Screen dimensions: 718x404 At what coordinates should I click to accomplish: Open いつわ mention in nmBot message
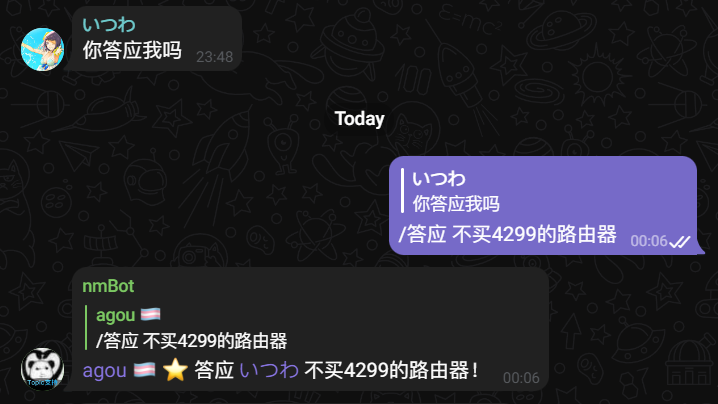tap(269, 371)
